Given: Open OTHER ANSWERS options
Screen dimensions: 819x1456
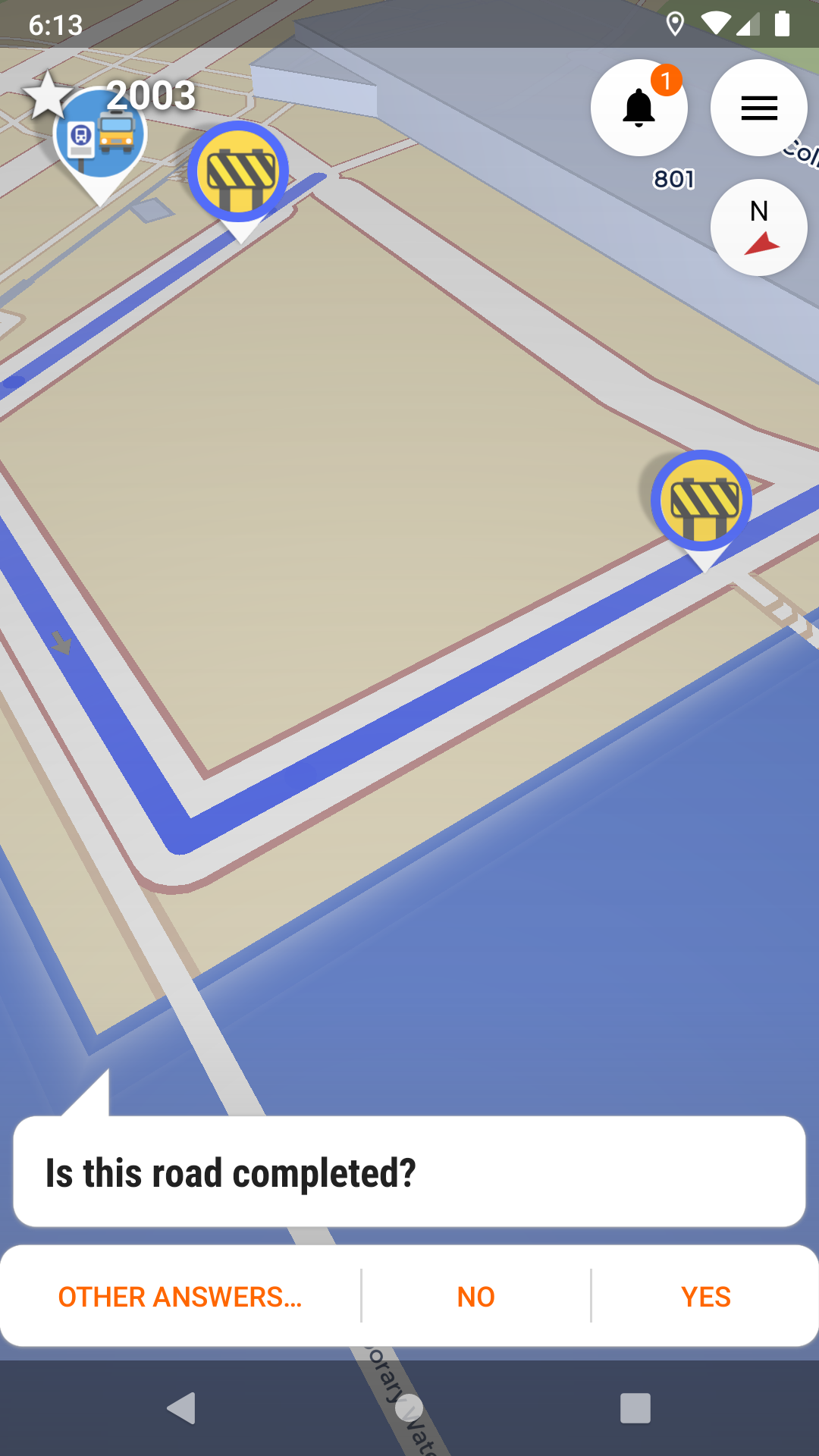Looking at the screenshot, I should (x=180, y=1297).
